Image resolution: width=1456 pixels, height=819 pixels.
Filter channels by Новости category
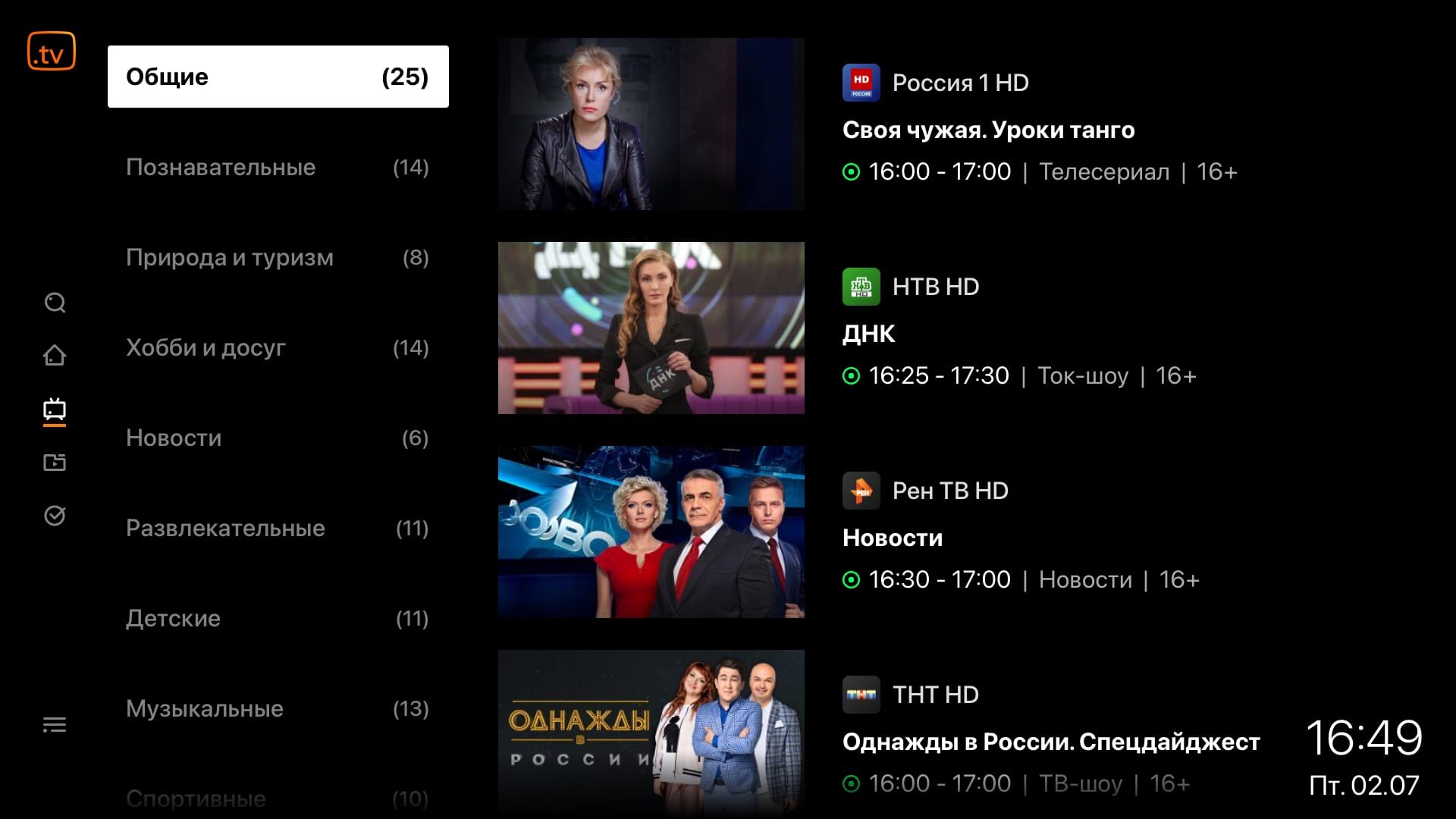(278, 438)
